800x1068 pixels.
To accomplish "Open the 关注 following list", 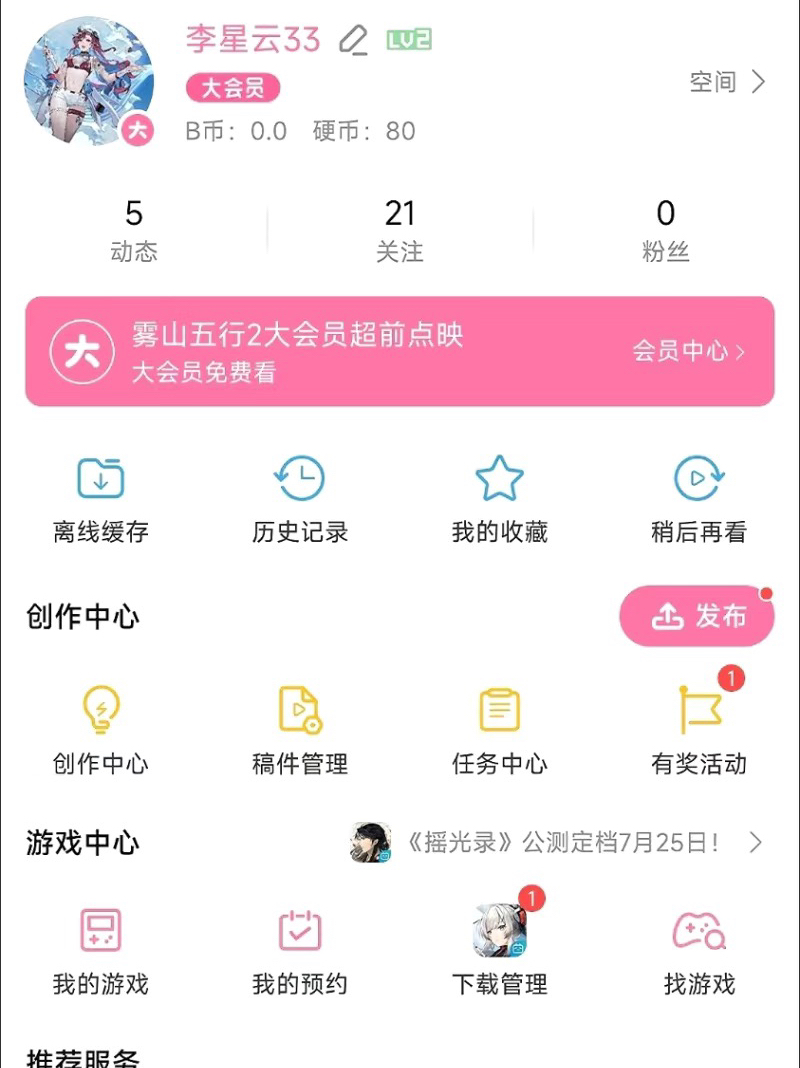I will coord(400,230).
